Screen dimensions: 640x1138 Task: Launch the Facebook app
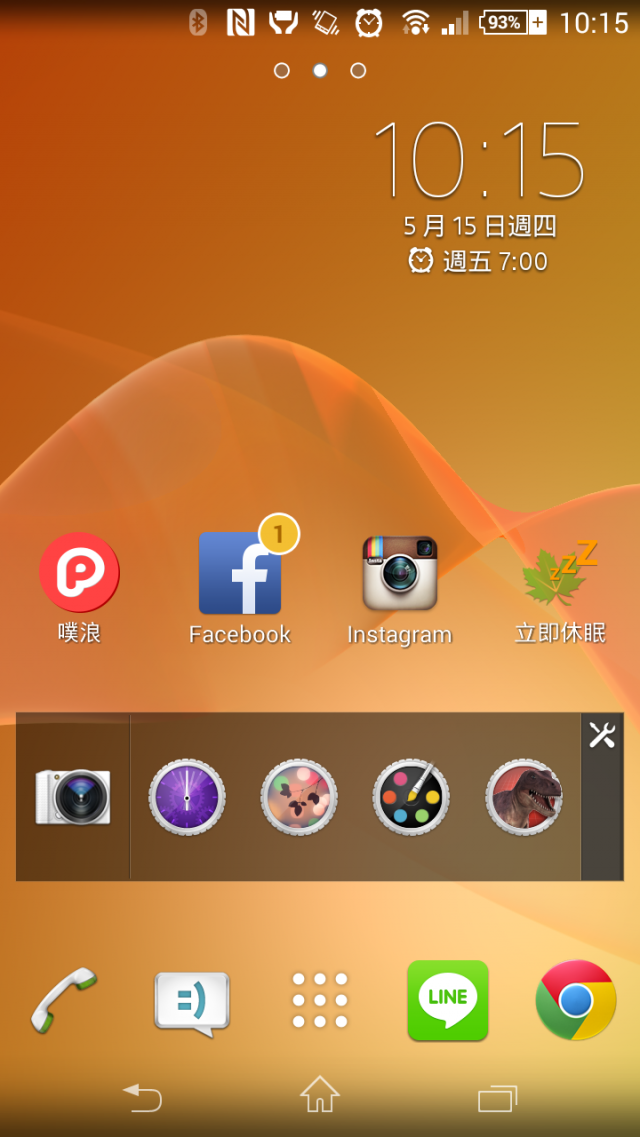coord(240,573)
